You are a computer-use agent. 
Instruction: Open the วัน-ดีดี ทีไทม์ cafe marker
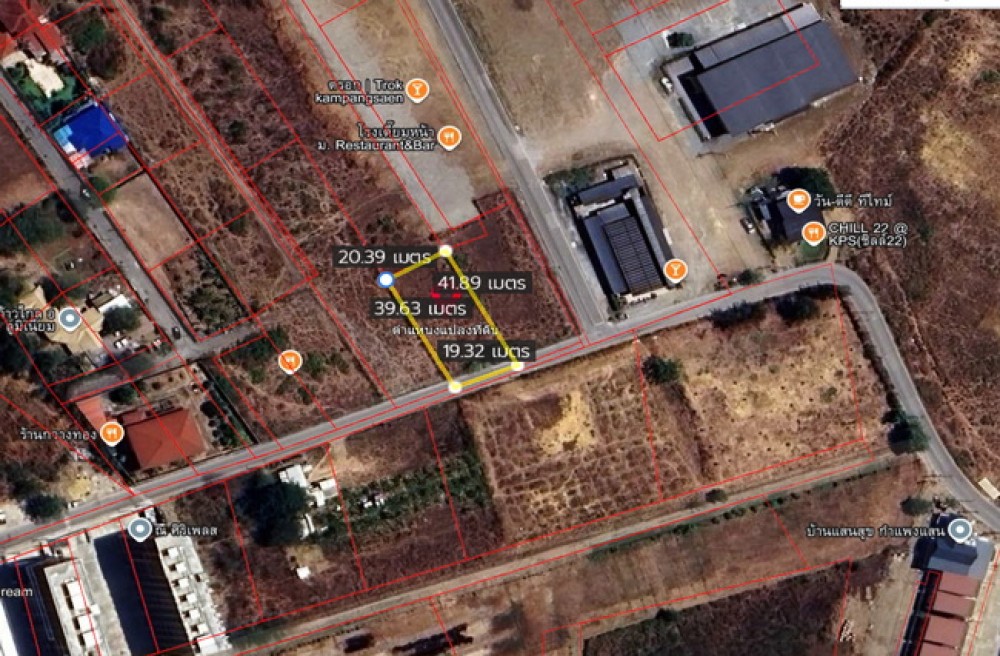click(x=798, y=200)
